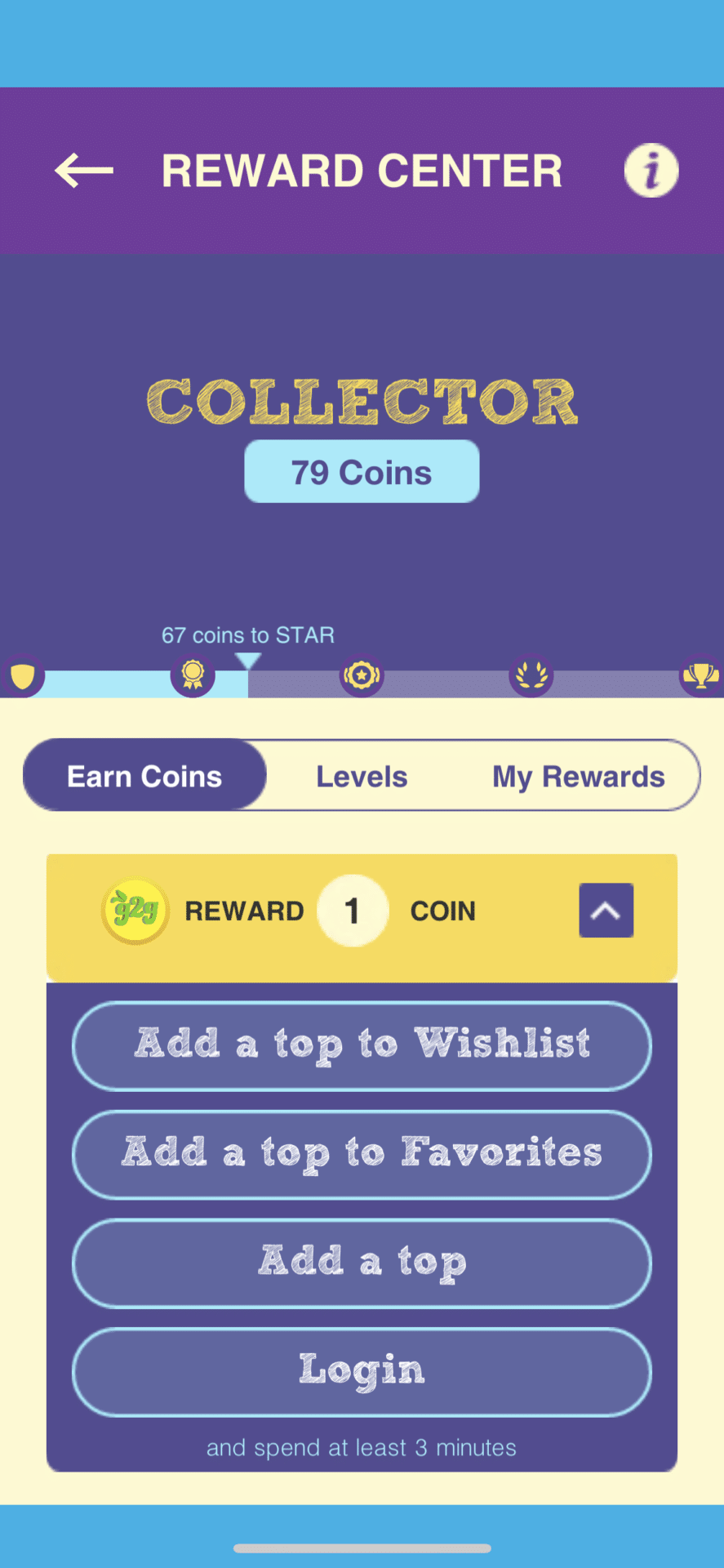Collapse the Reward 1 Coin section
Screen dimensions: 724x1568
pos(606,910)
